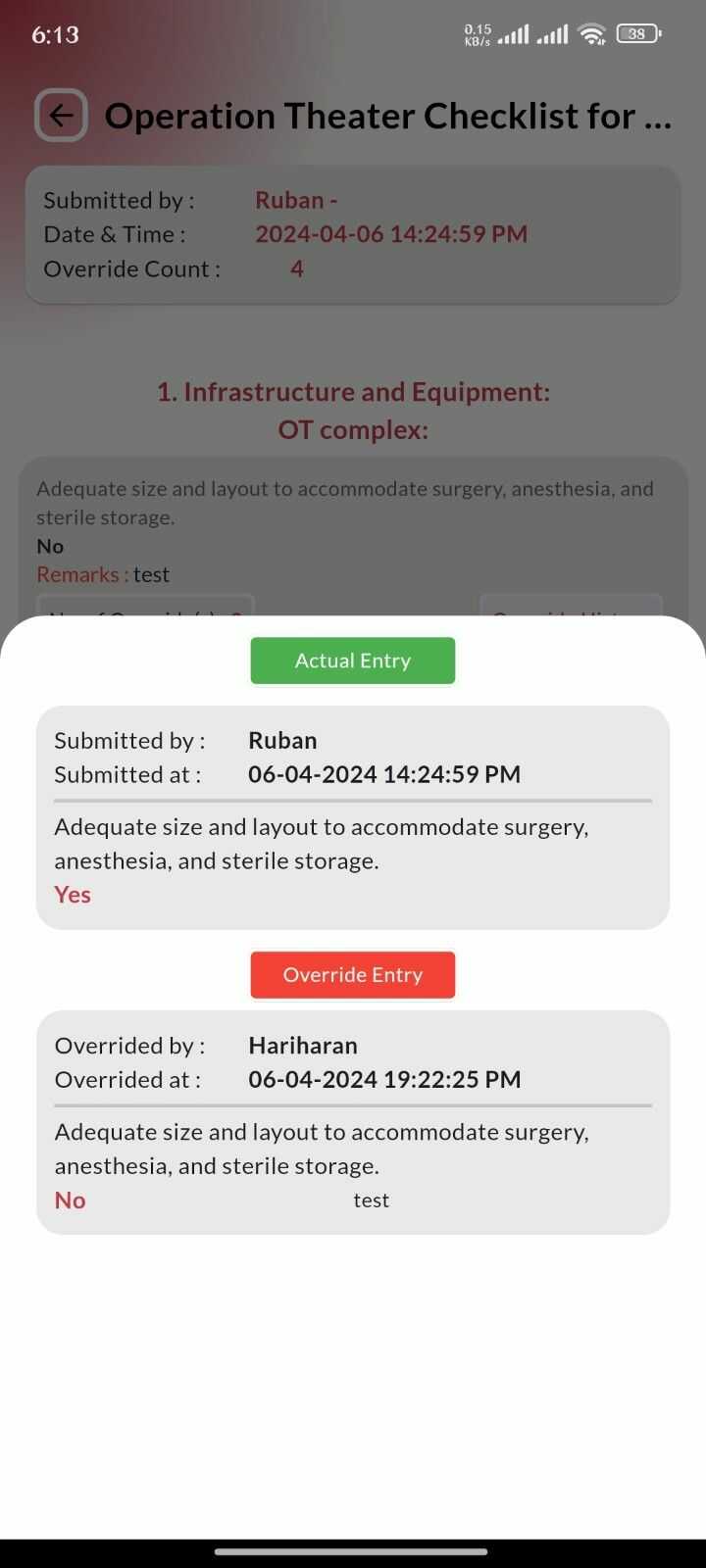
Task: Tap the secondary SIM signal icon
Action: tap(551, 33)
